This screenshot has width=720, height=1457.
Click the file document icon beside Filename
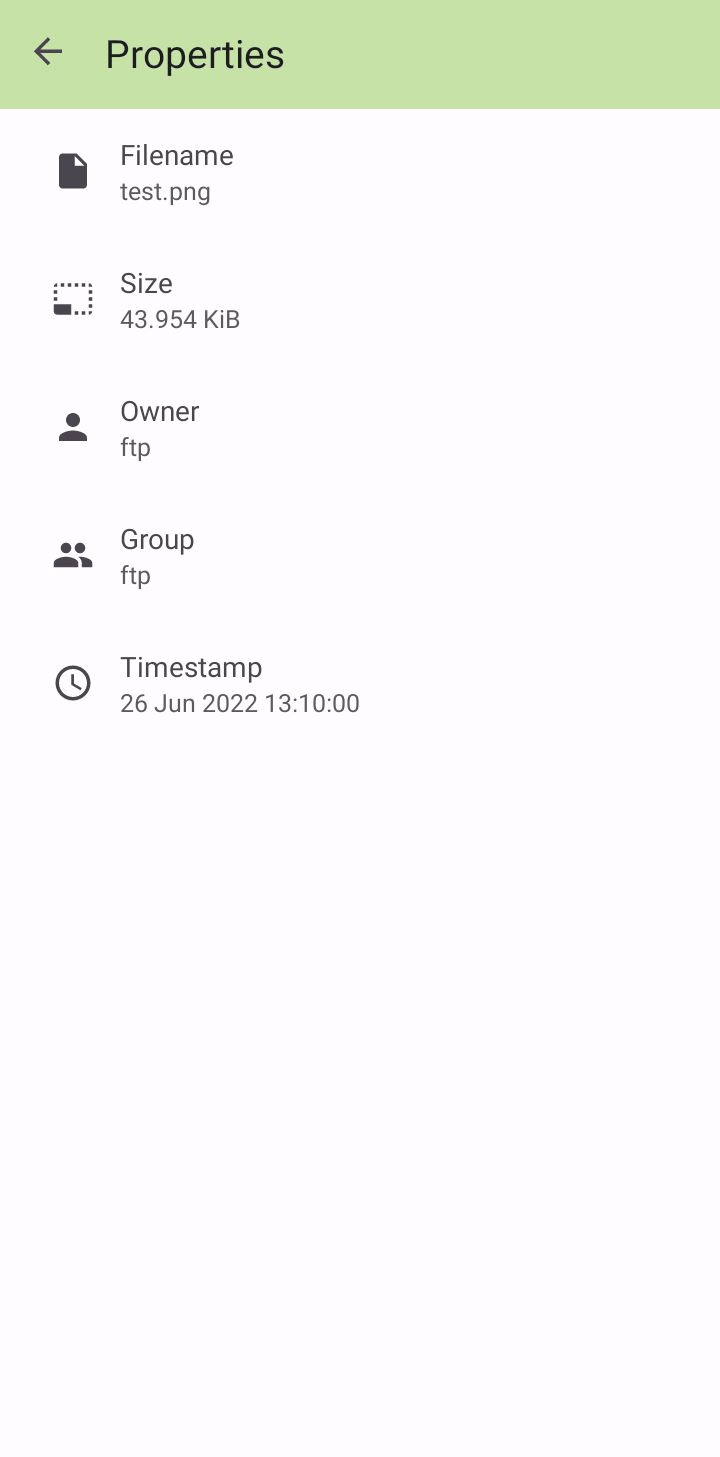pos(72,170)
